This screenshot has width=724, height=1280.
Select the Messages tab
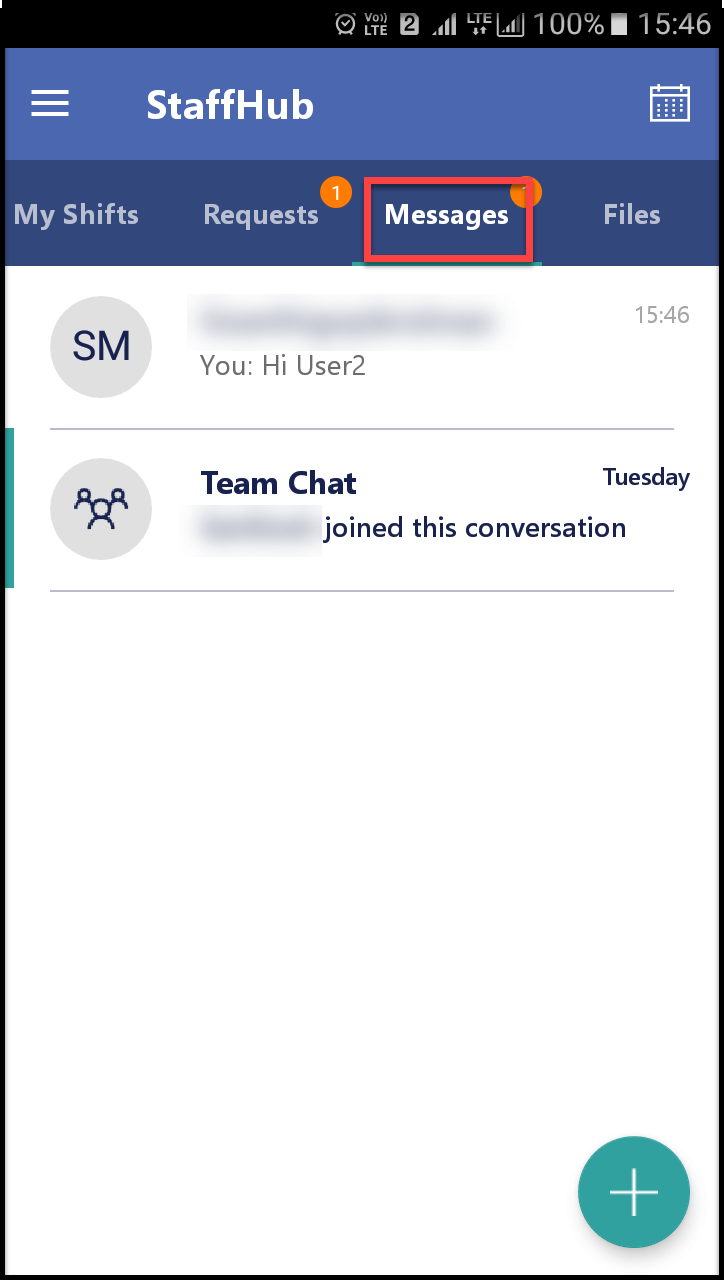point(447,215)
